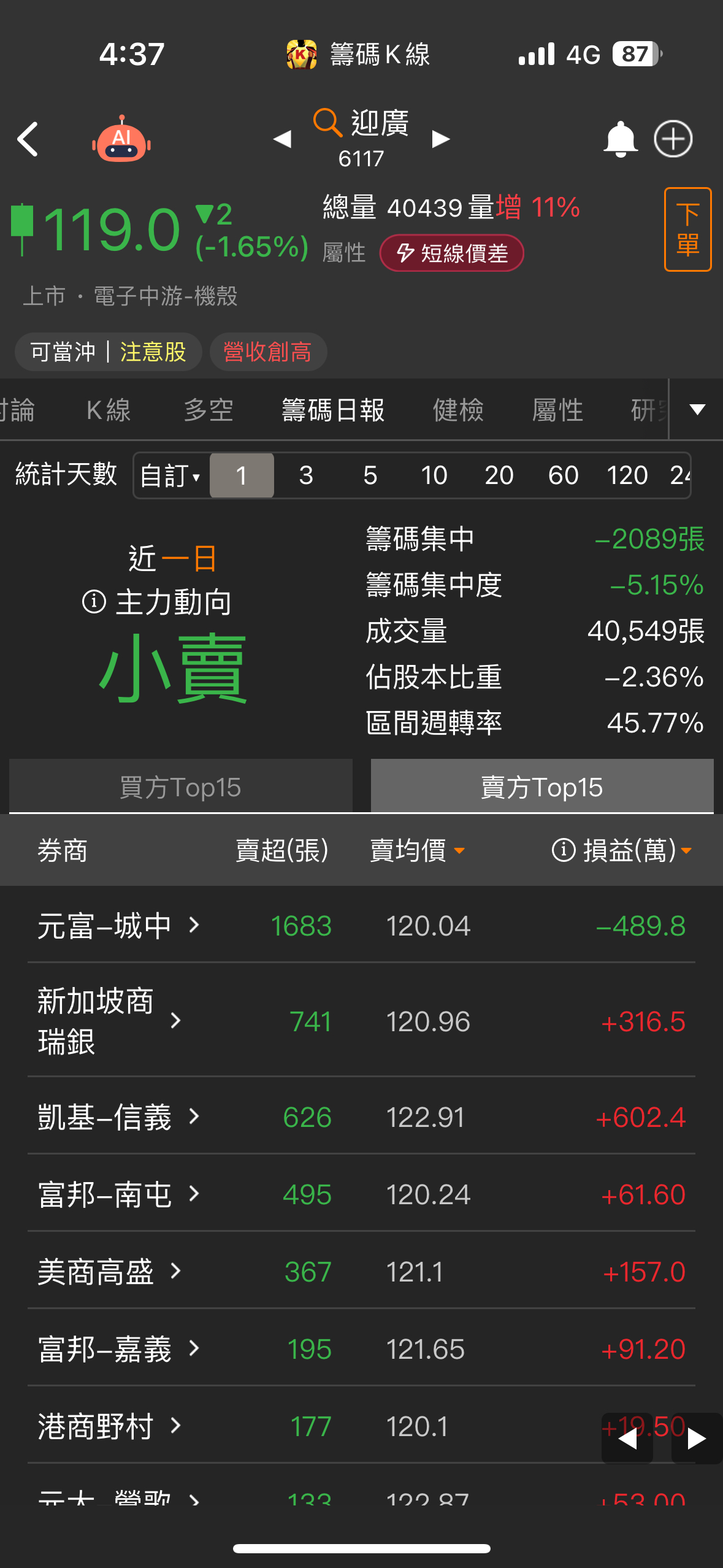
Task: Tap the 損益(萬) info icon
Action: [561, 850]
